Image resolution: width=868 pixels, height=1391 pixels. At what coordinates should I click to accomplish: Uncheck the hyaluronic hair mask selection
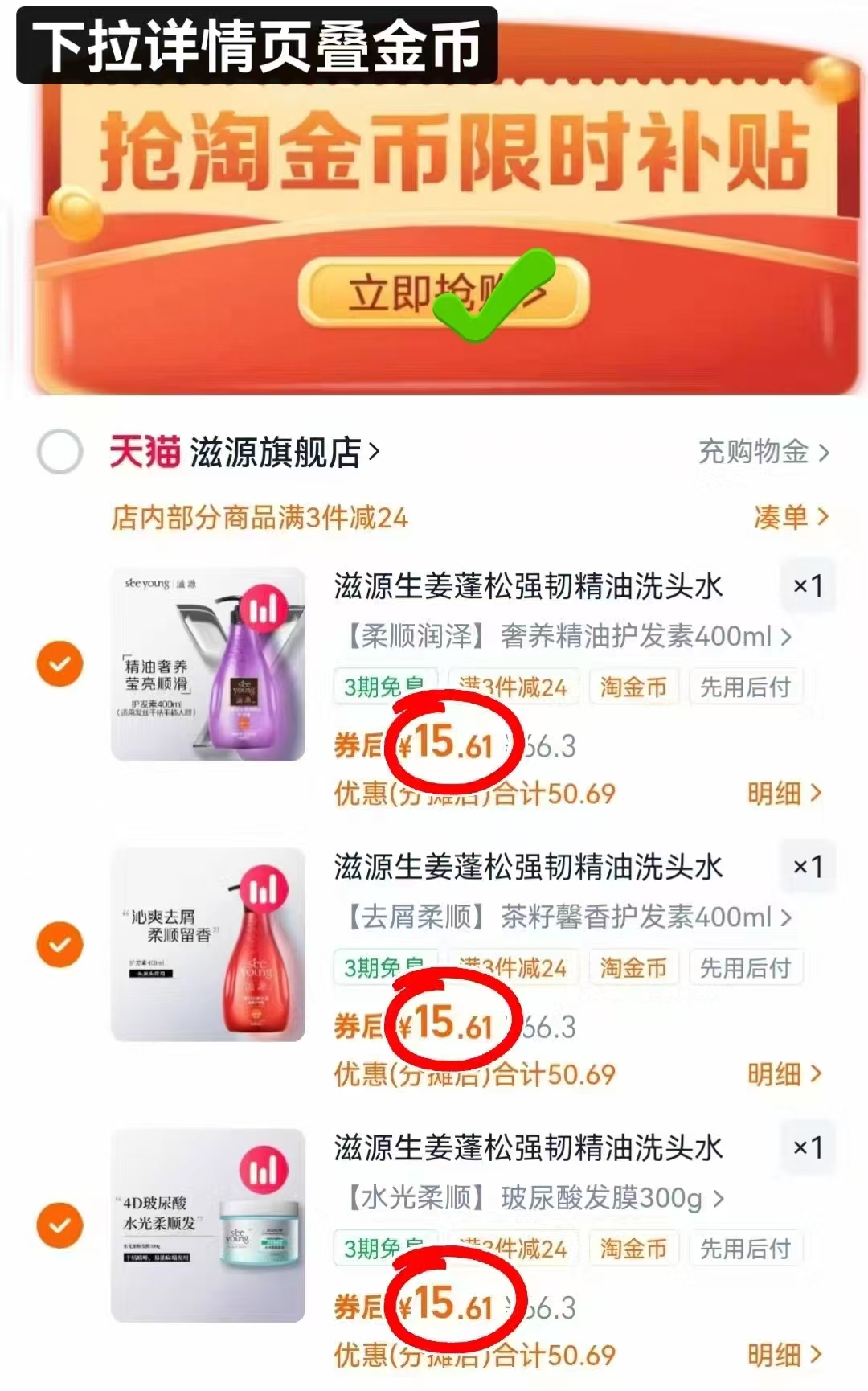pyautogui.click(x=58, y=1226)
